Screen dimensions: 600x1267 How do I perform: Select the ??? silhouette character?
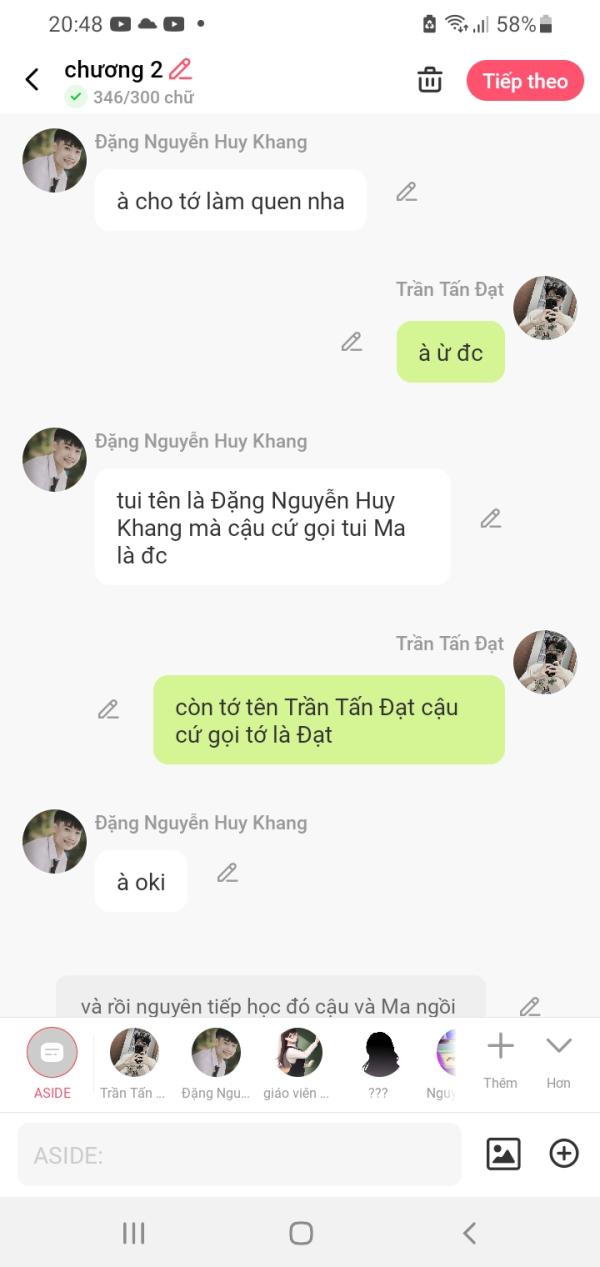pos(378,1060)
